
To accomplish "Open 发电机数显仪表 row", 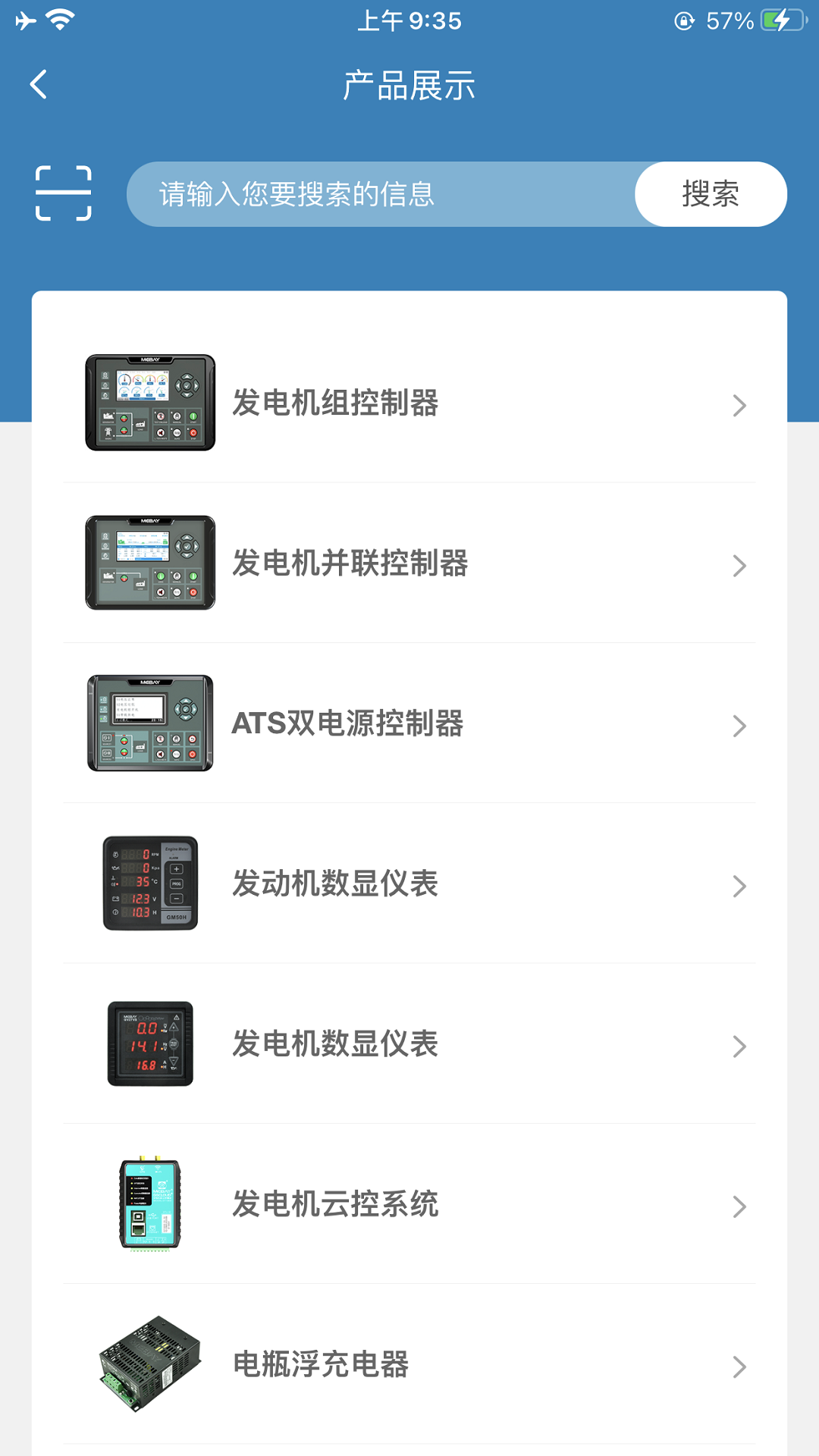I will tap(409, 1044).
